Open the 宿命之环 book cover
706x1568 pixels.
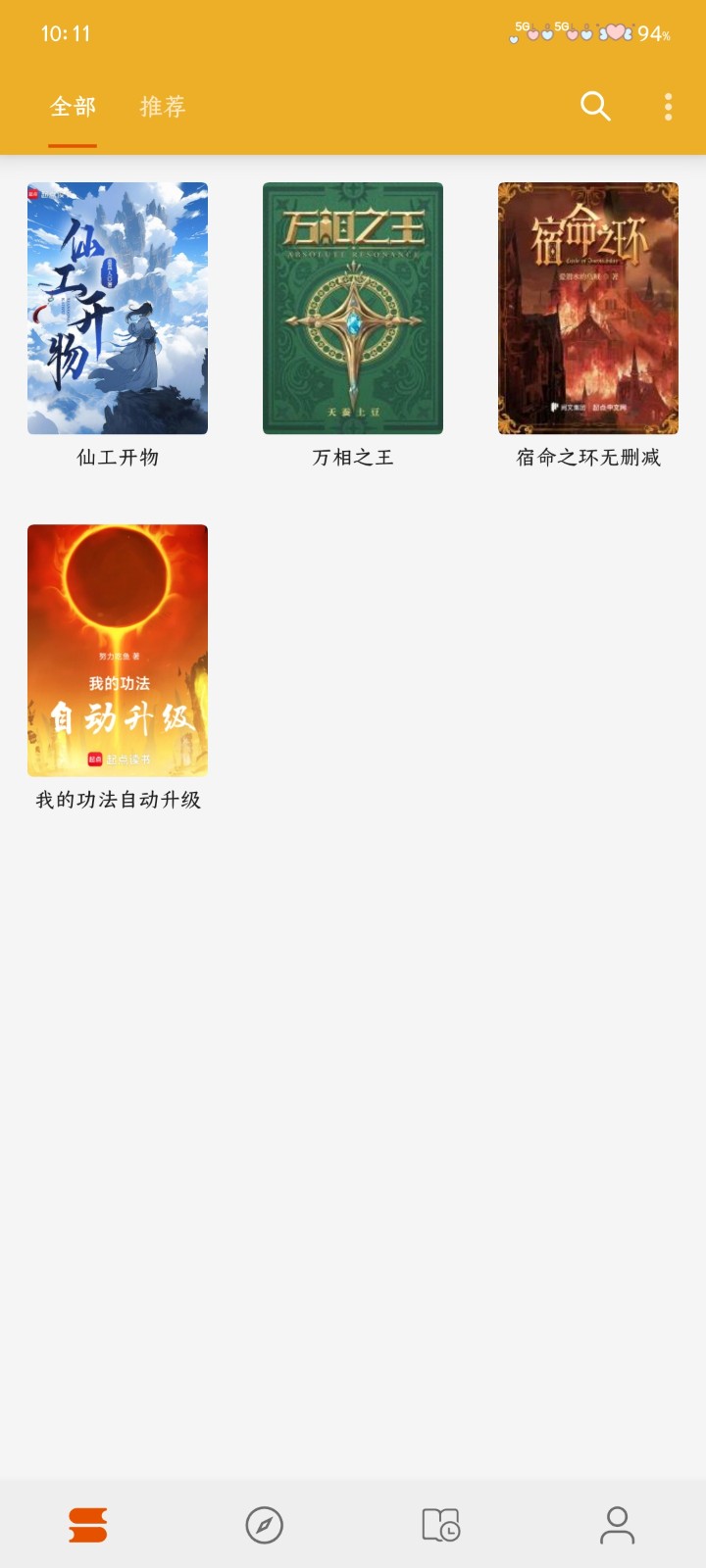(588, 307)
